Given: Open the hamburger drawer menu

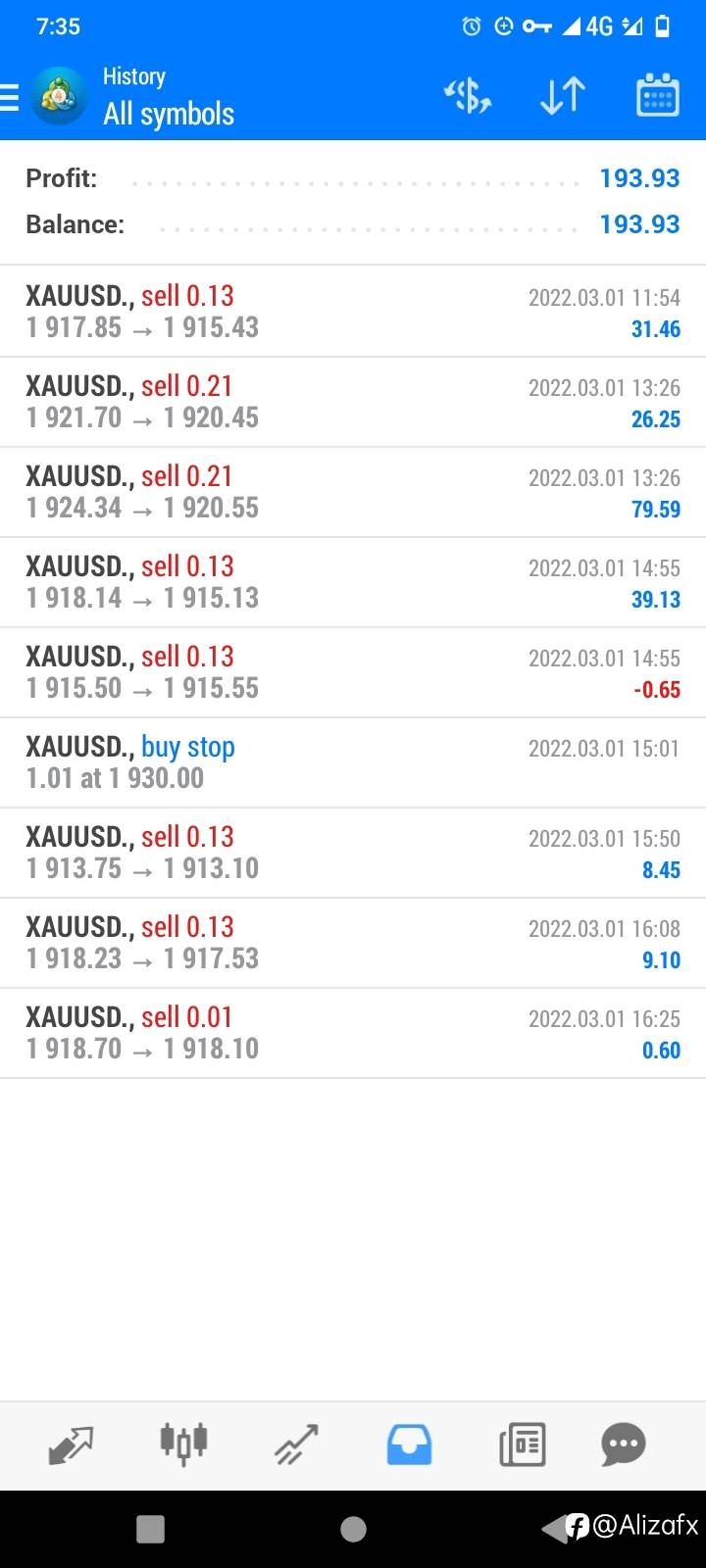Looking at the screenshot, I should tap(10, 97).
